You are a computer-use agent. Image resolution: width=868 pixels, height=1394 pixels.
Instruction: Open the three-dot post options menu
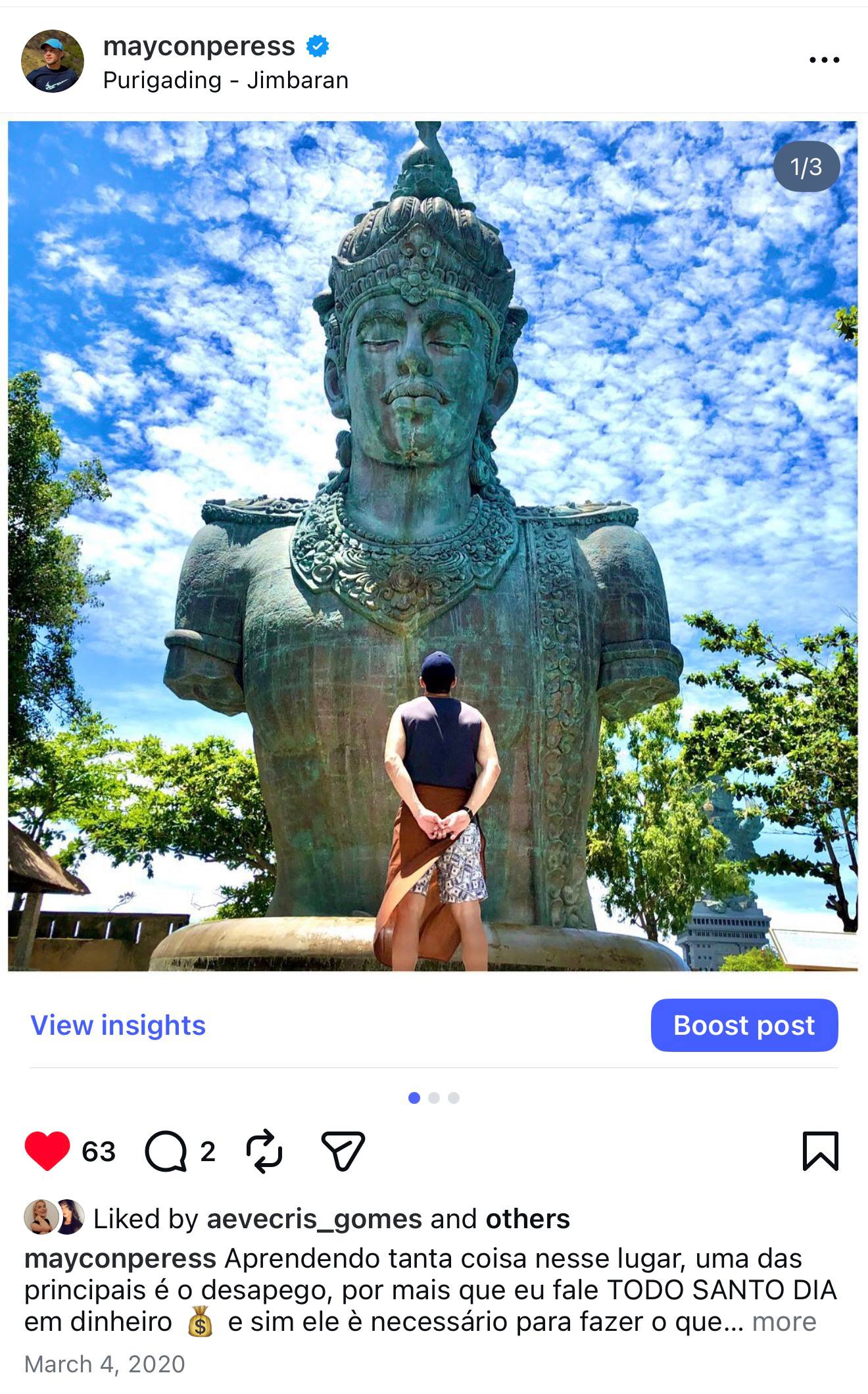(824, 60)
